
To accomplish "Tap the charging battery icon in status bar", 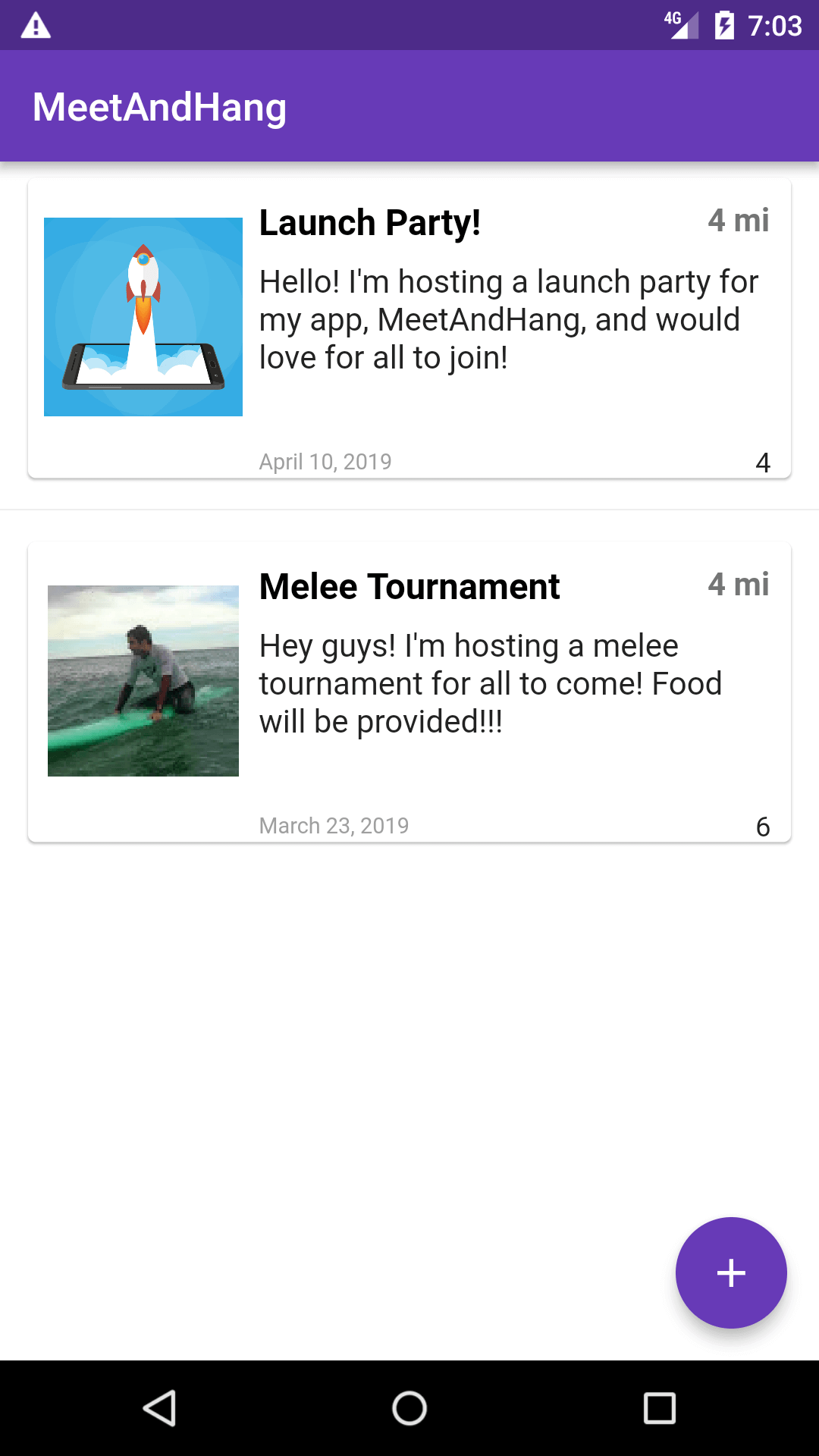I will 723,25.
